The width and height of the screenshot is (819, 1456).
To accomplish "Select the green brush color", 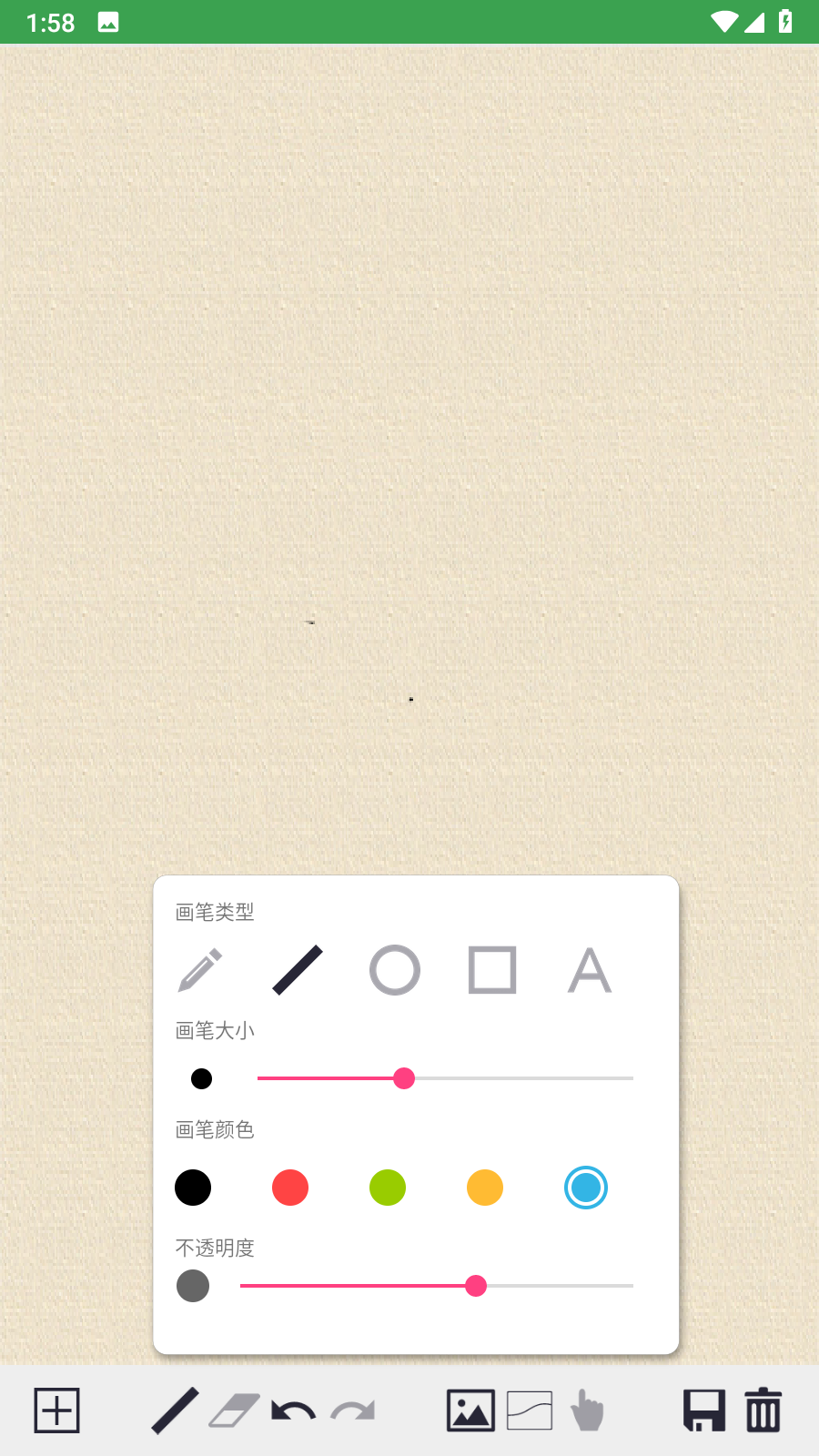I will coord(387,1188).
